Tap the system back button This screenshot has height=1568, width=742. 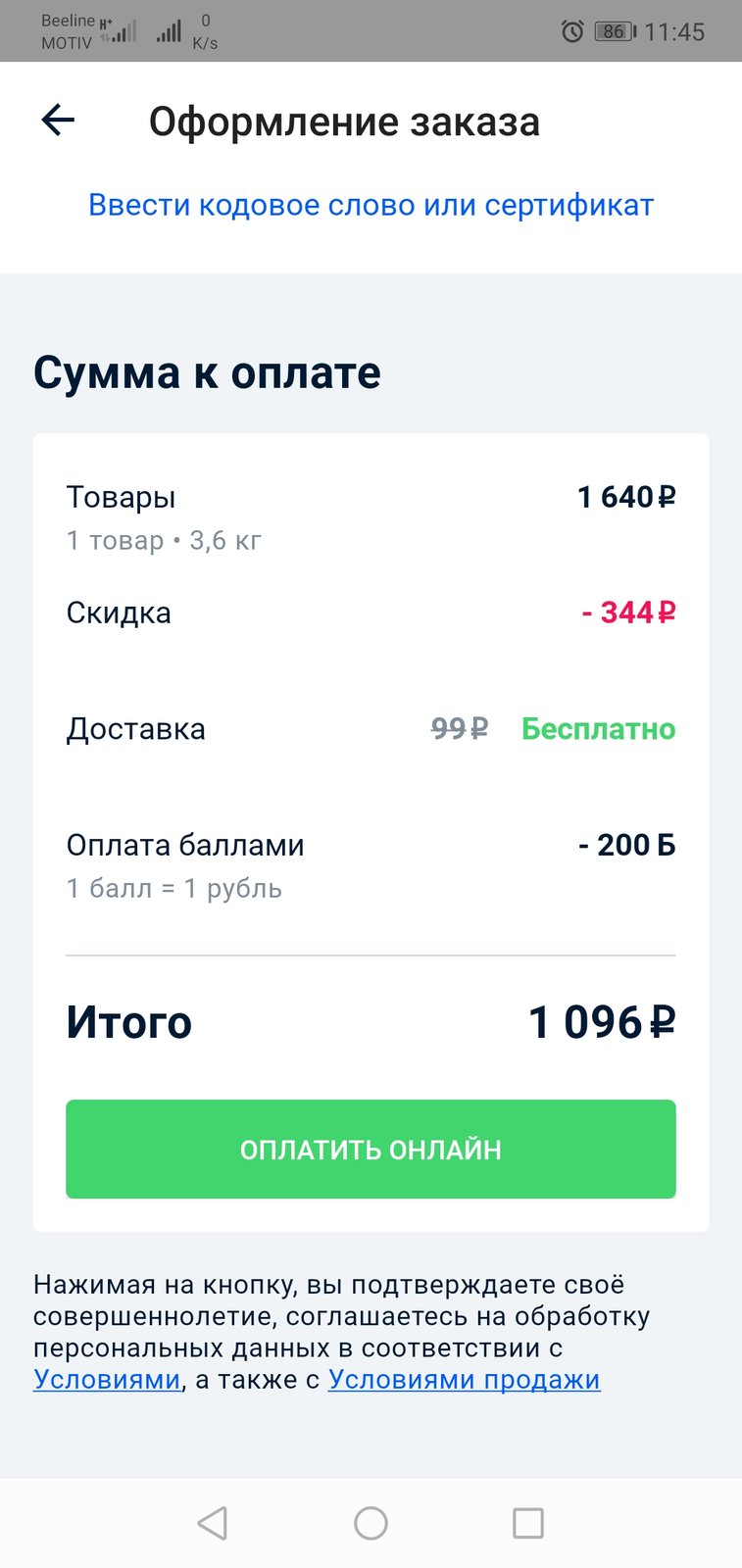213,1523
